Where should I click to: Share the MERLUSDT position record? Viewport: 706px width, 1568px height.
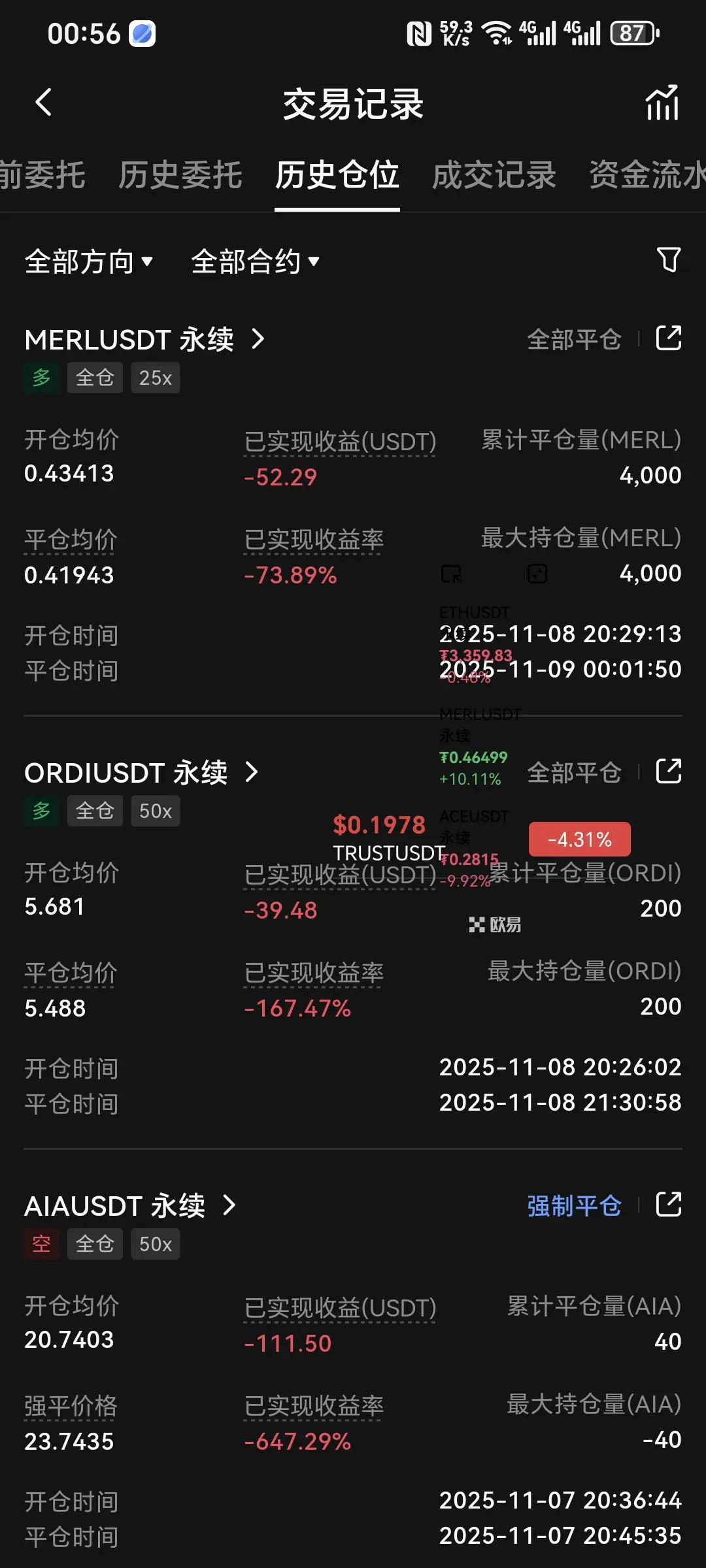click(x=668, y=338)
